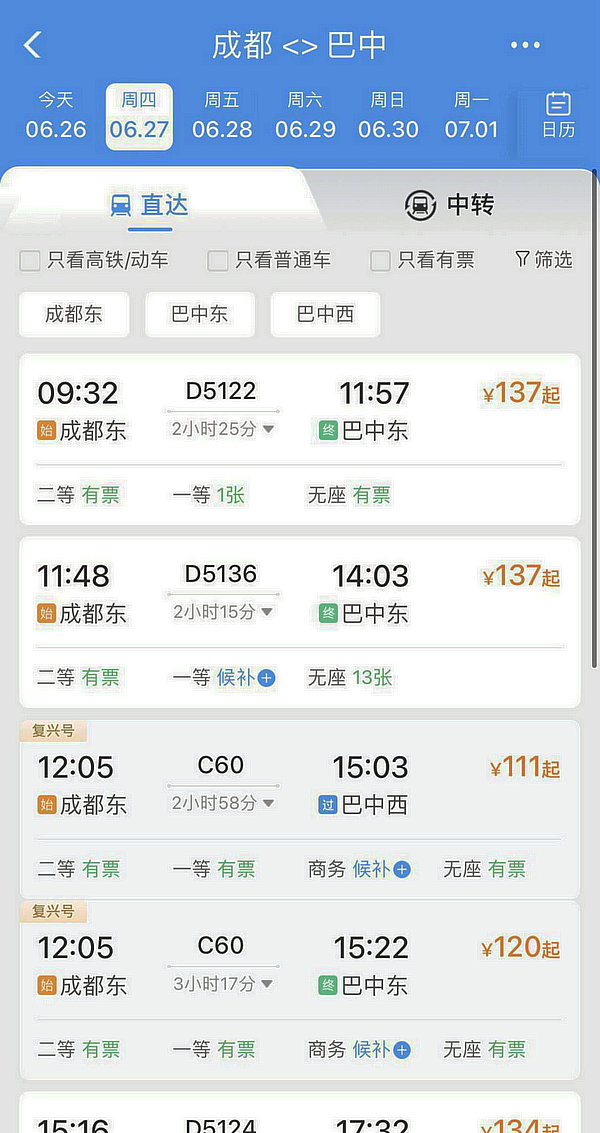Go back using the top-left arrow
This screenshot has height=1133, width=600.
[33, 45]
